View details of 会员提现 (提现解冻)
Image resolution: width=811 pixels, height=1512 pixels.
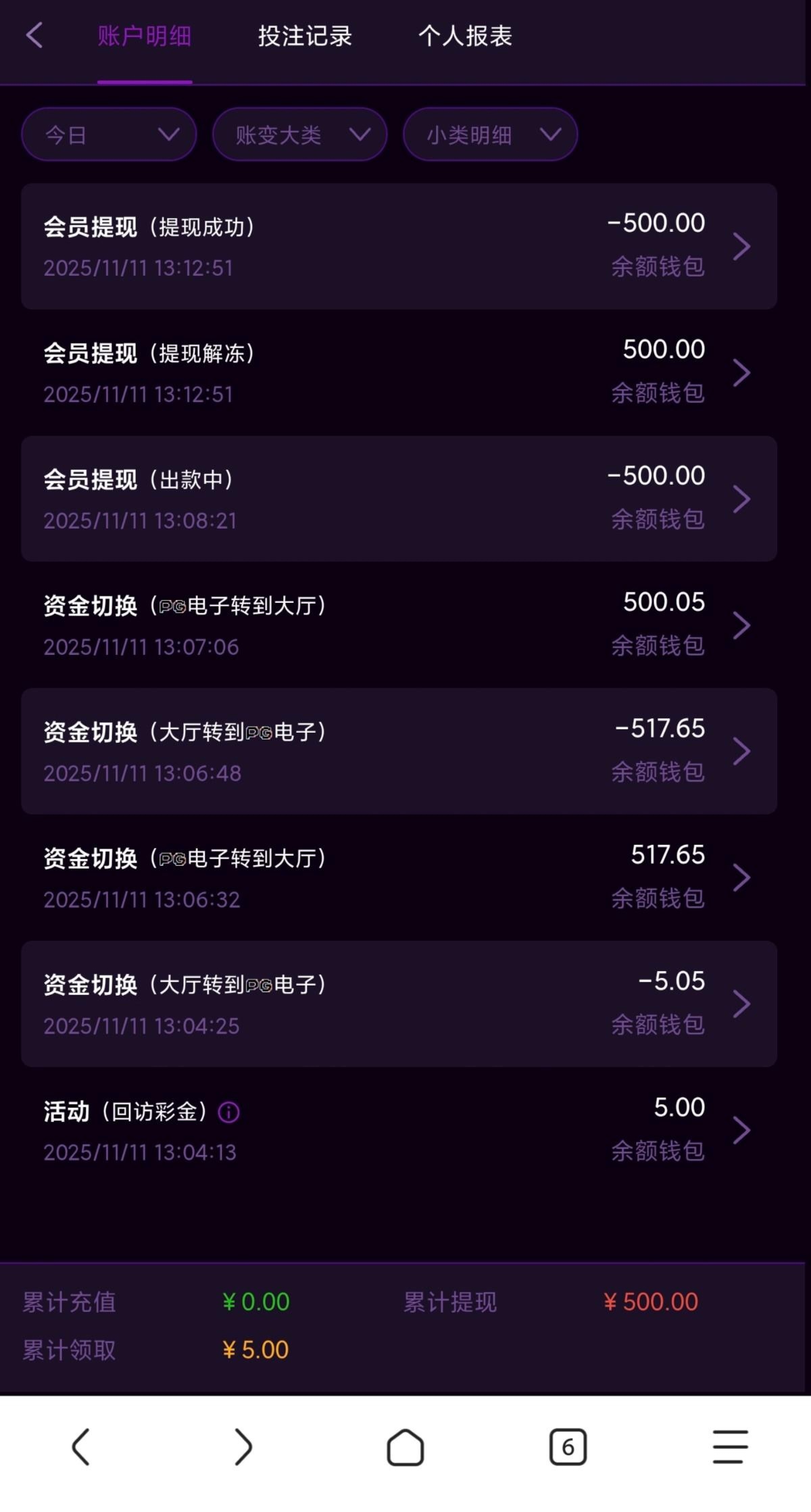point(399,372)
